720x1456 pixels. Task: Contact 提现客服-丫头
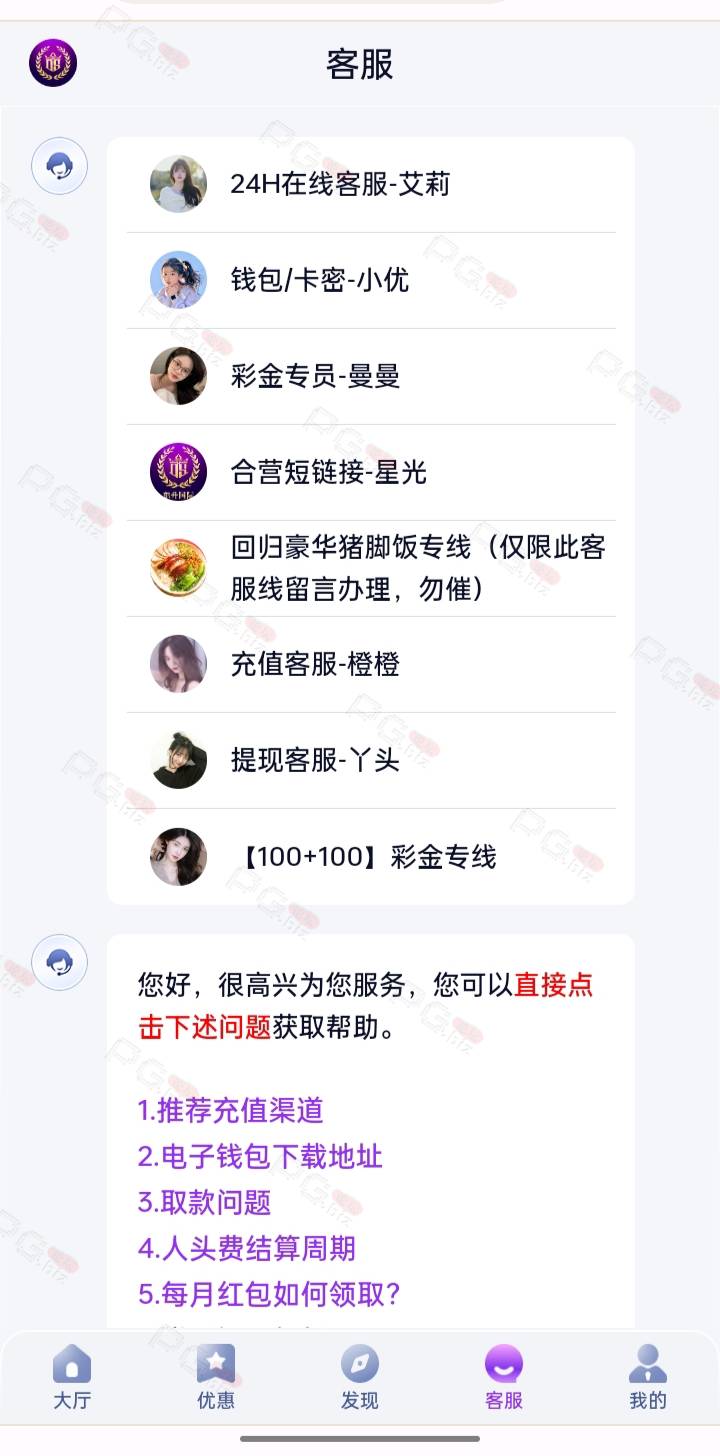(371, 761)
